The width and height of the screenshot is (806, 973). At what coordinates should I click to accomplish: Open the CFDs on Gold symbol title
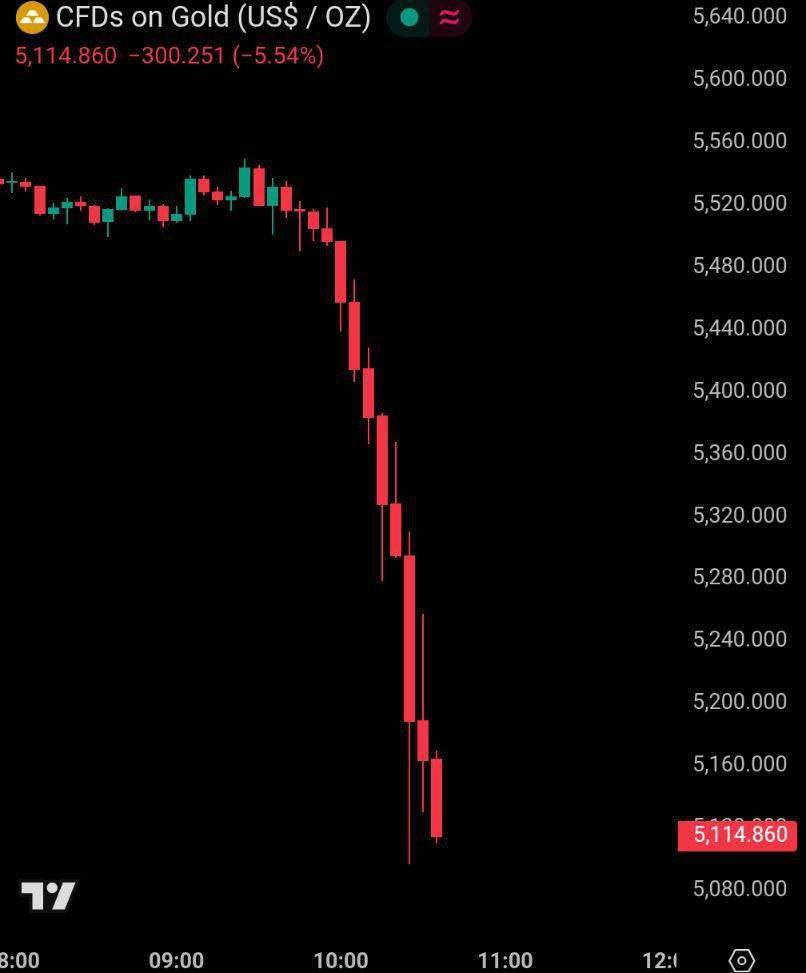213,17
